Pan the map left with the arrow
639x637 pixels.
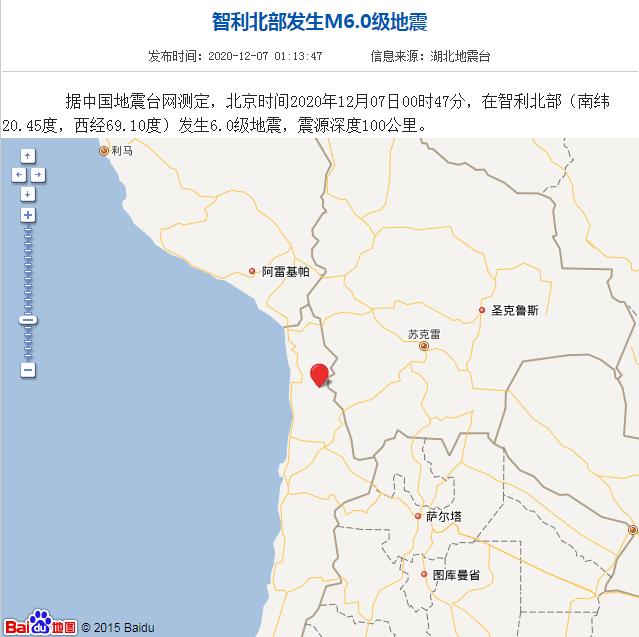pos(18,174)
